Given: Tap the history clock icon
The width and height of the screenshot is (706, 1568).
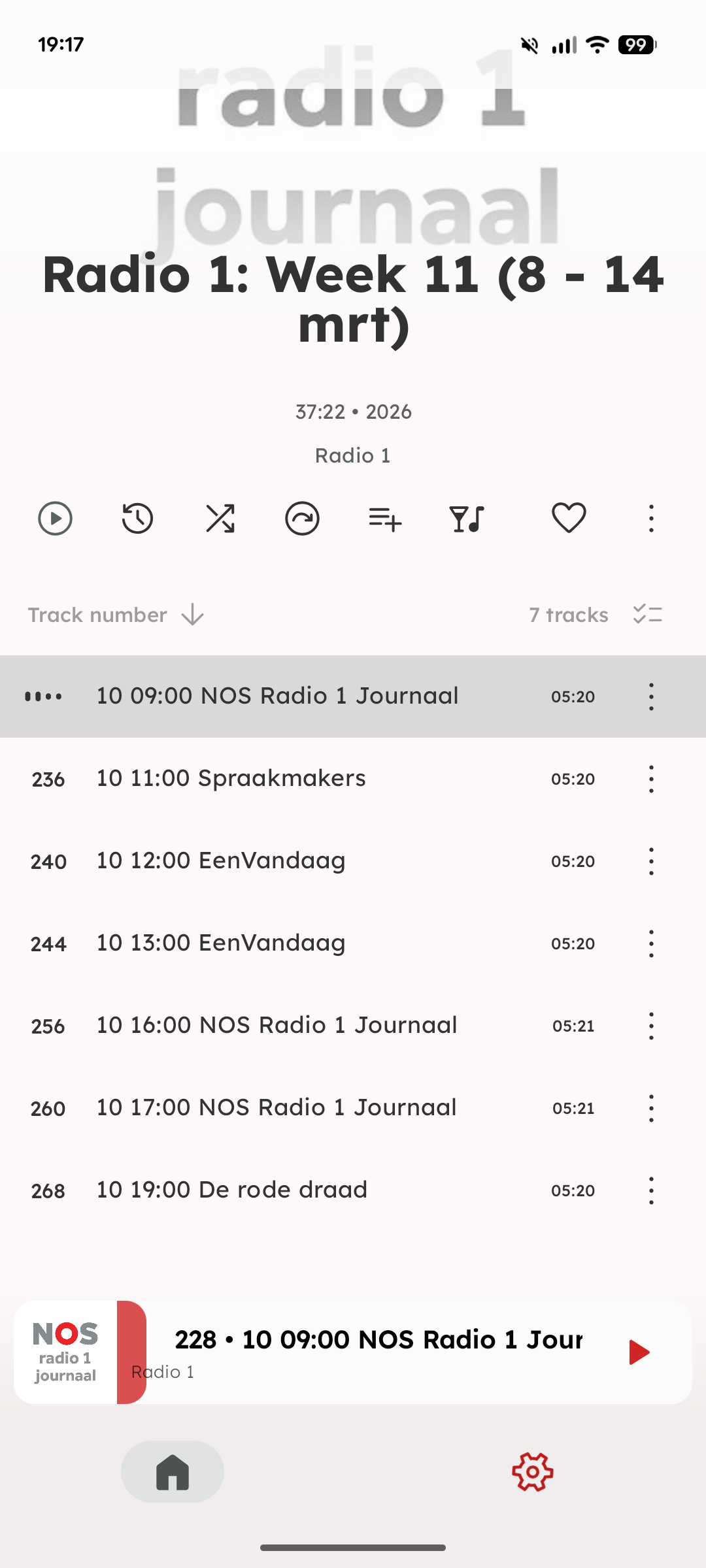Looking at the screenshot, I should pos(137,519).
